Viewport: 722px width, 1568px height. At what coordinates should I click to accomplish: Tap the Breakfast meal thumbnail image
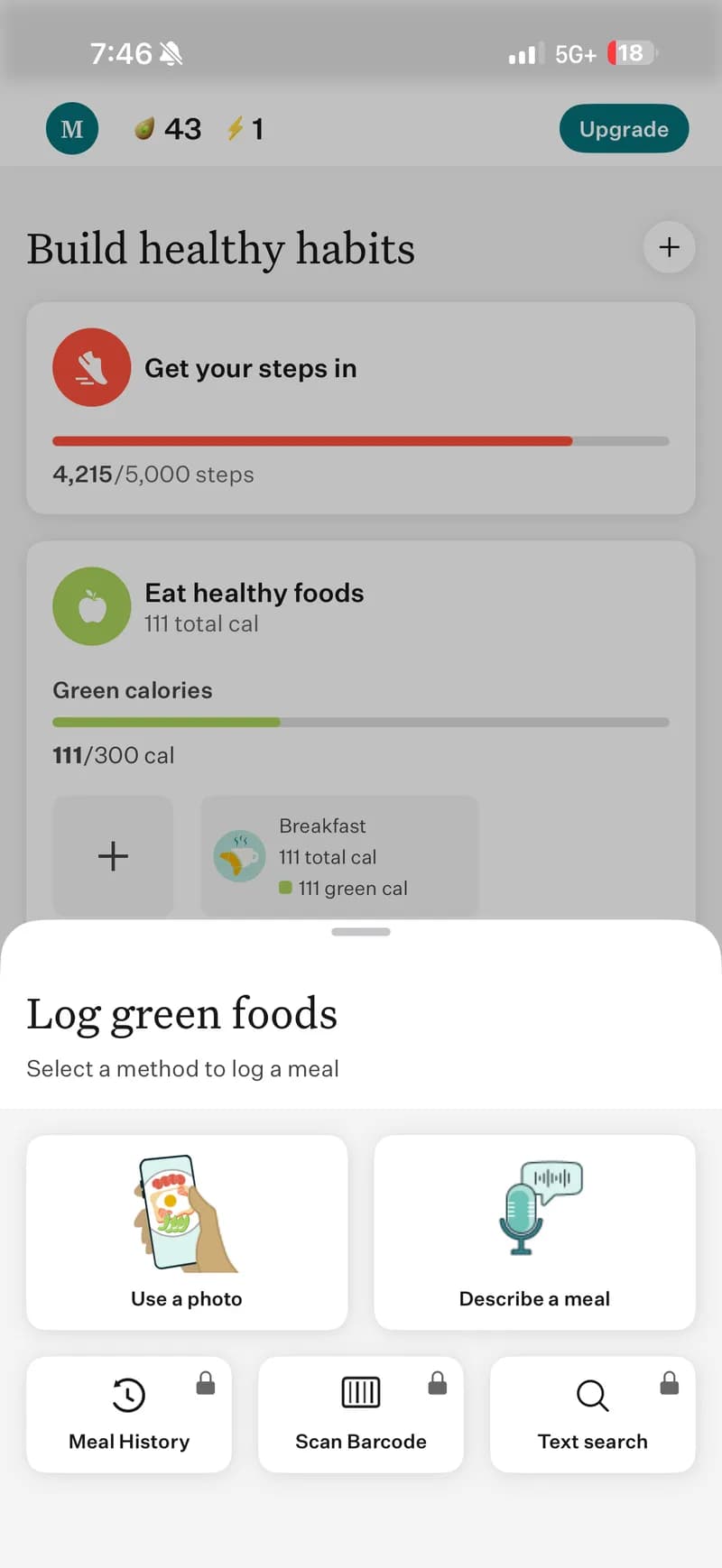tap(237, 856)
